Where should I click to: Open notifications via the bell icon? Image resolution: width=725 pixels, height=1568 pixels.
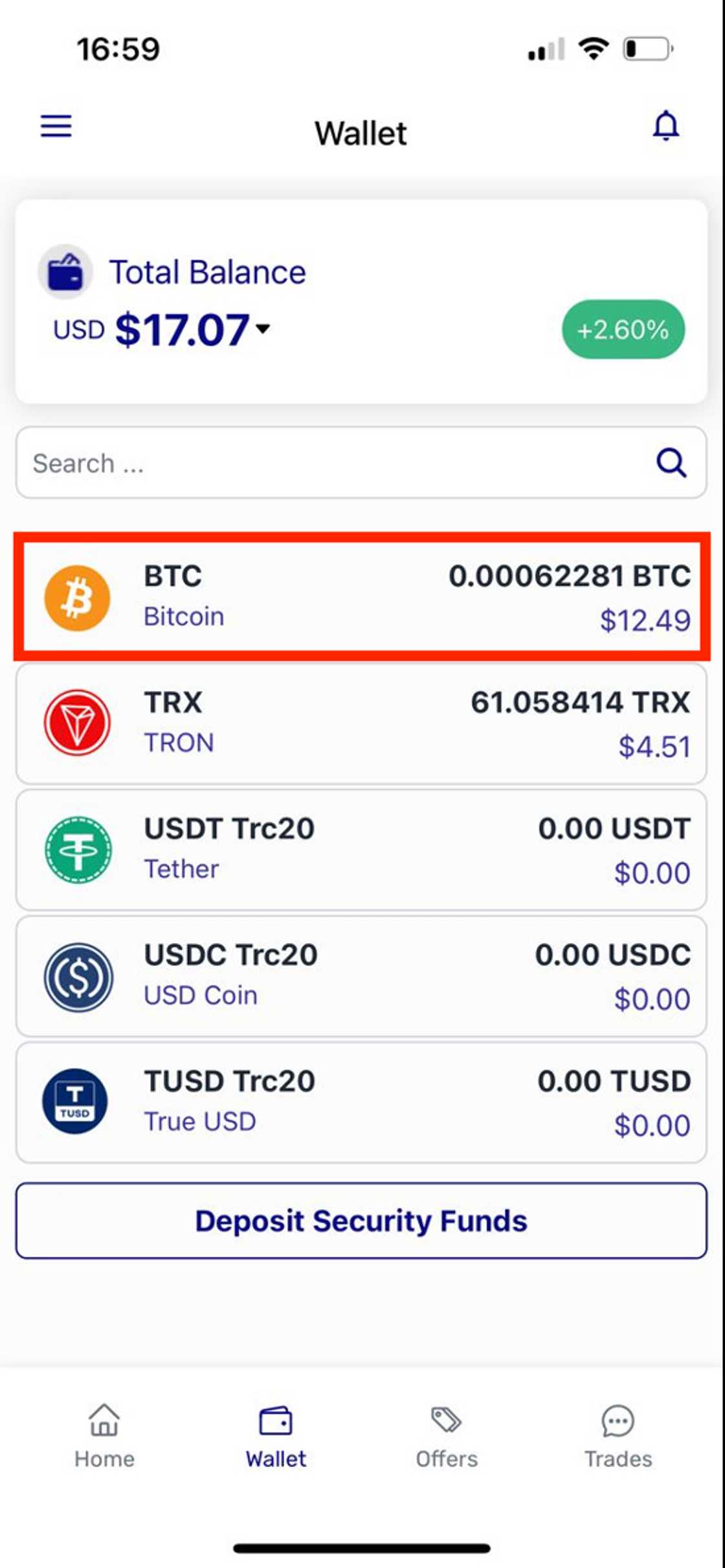point(665,126)
